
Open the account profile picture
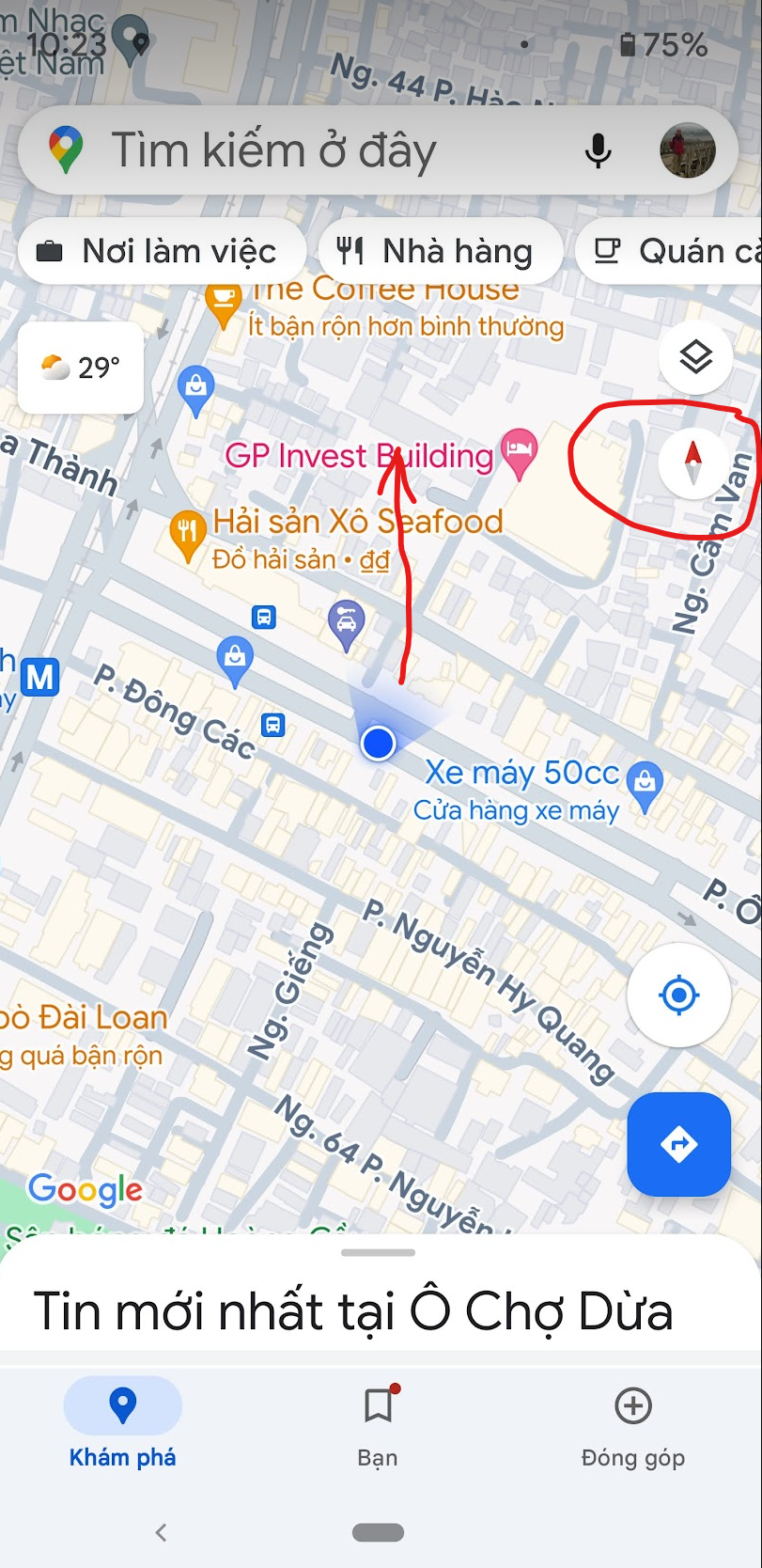tap(688, 150)
